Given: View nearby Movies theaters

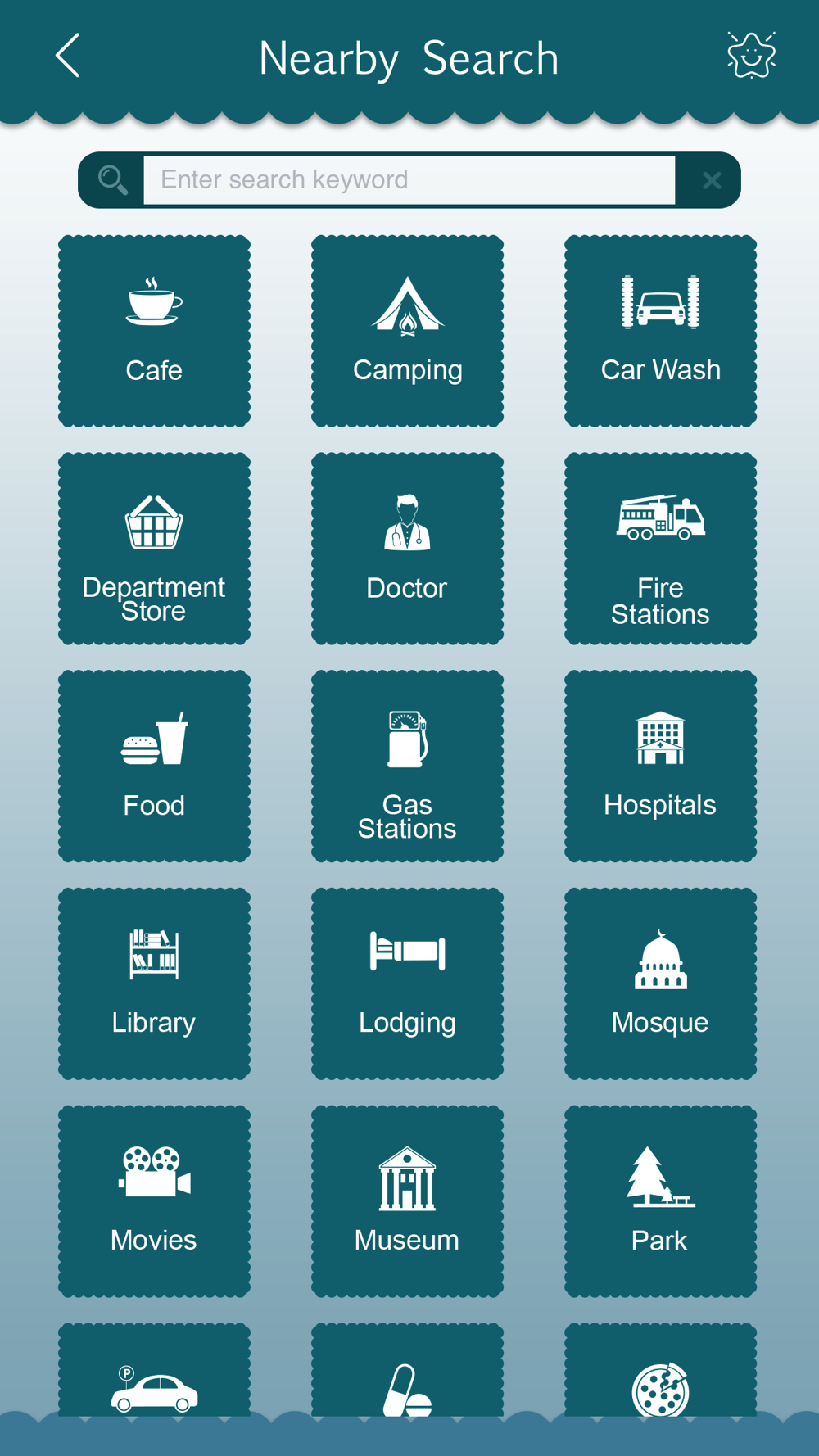Looking at the screenshot, I should pos(154,1201).
